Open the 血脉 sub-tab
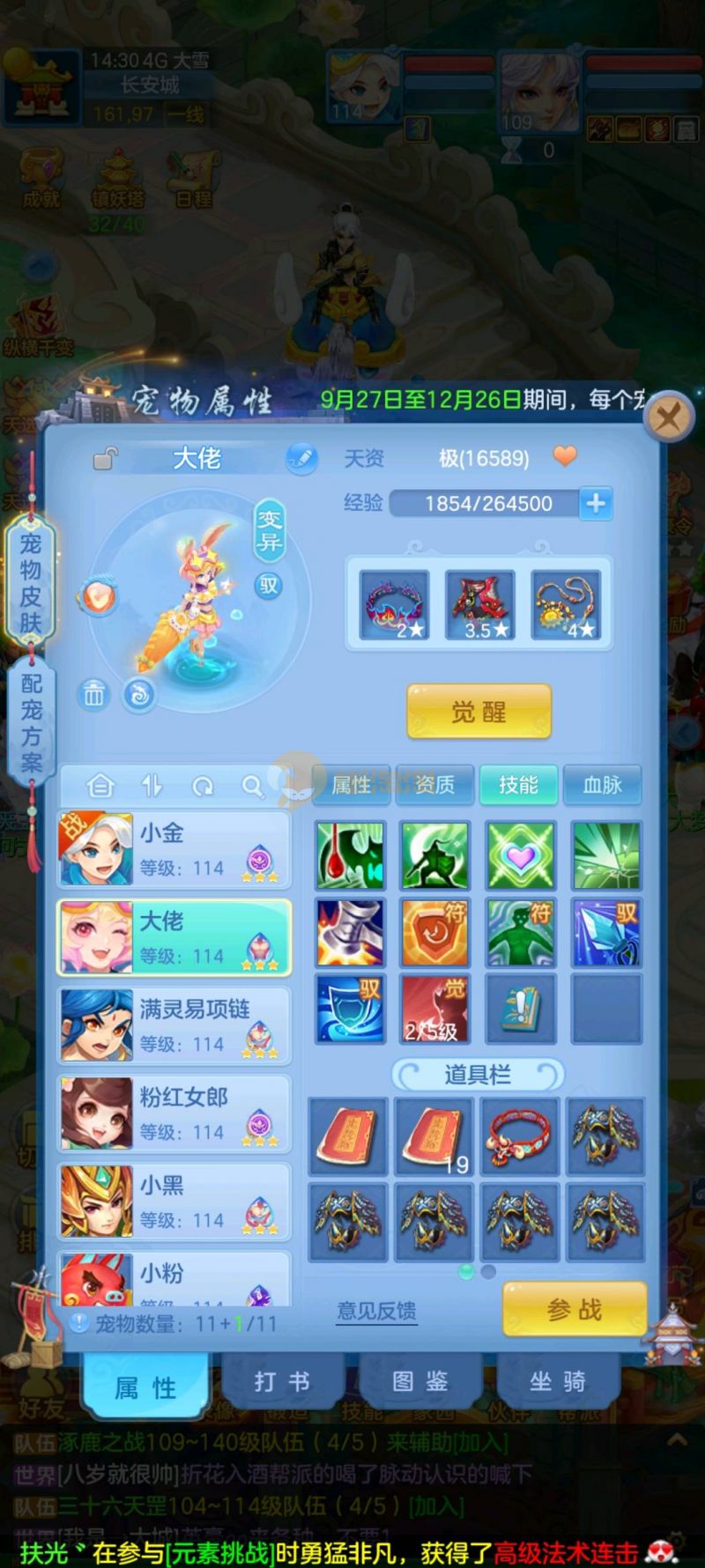The width and height of the screenshot is (705, 1568). tap(603, 784)
